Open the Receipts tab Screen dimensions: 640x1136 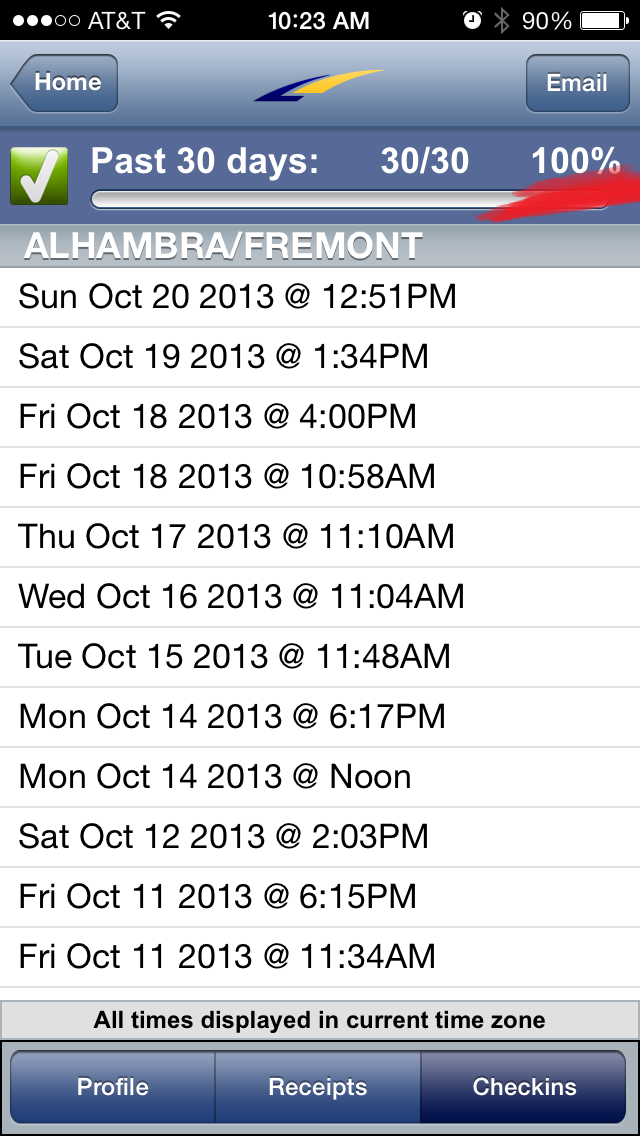(x=317, y=1087)
